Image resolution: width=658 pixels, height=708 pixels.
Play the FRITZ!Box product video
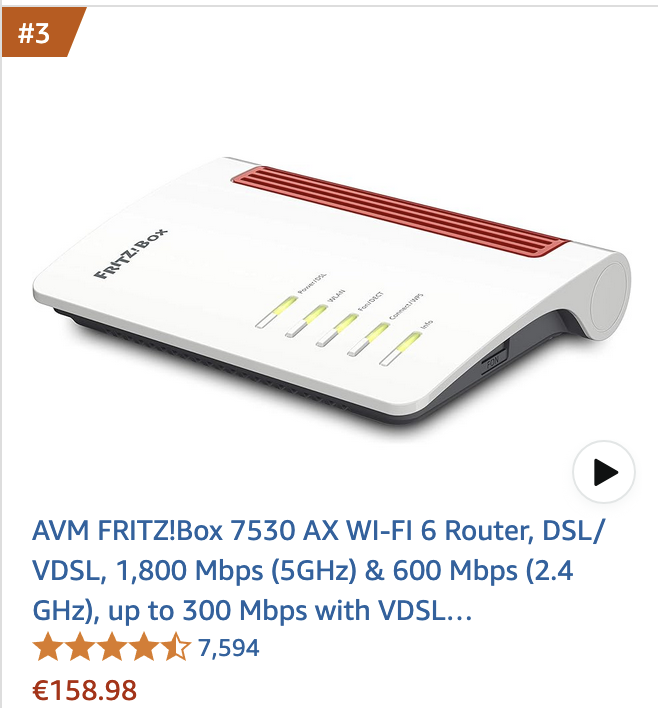(x=604, y=471)
